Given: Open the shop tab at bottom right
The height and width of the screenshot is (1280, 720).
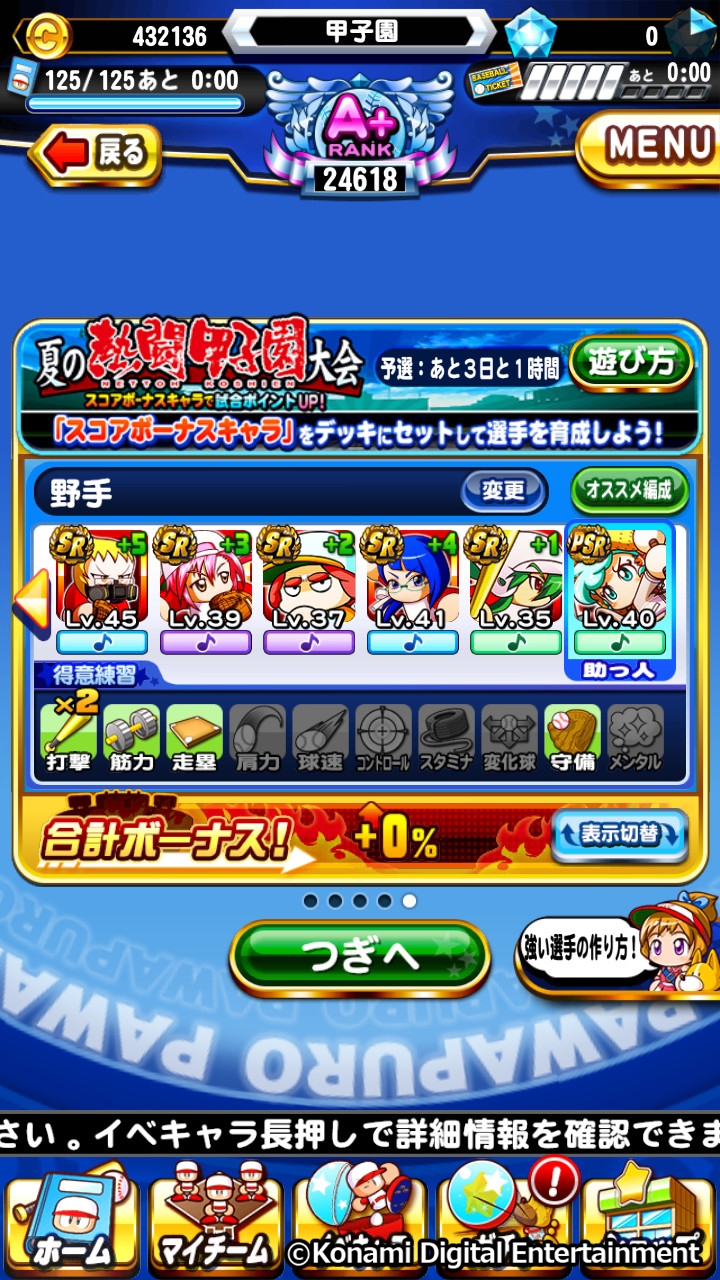Looking at the screenshot, I should pos(647,1222).
